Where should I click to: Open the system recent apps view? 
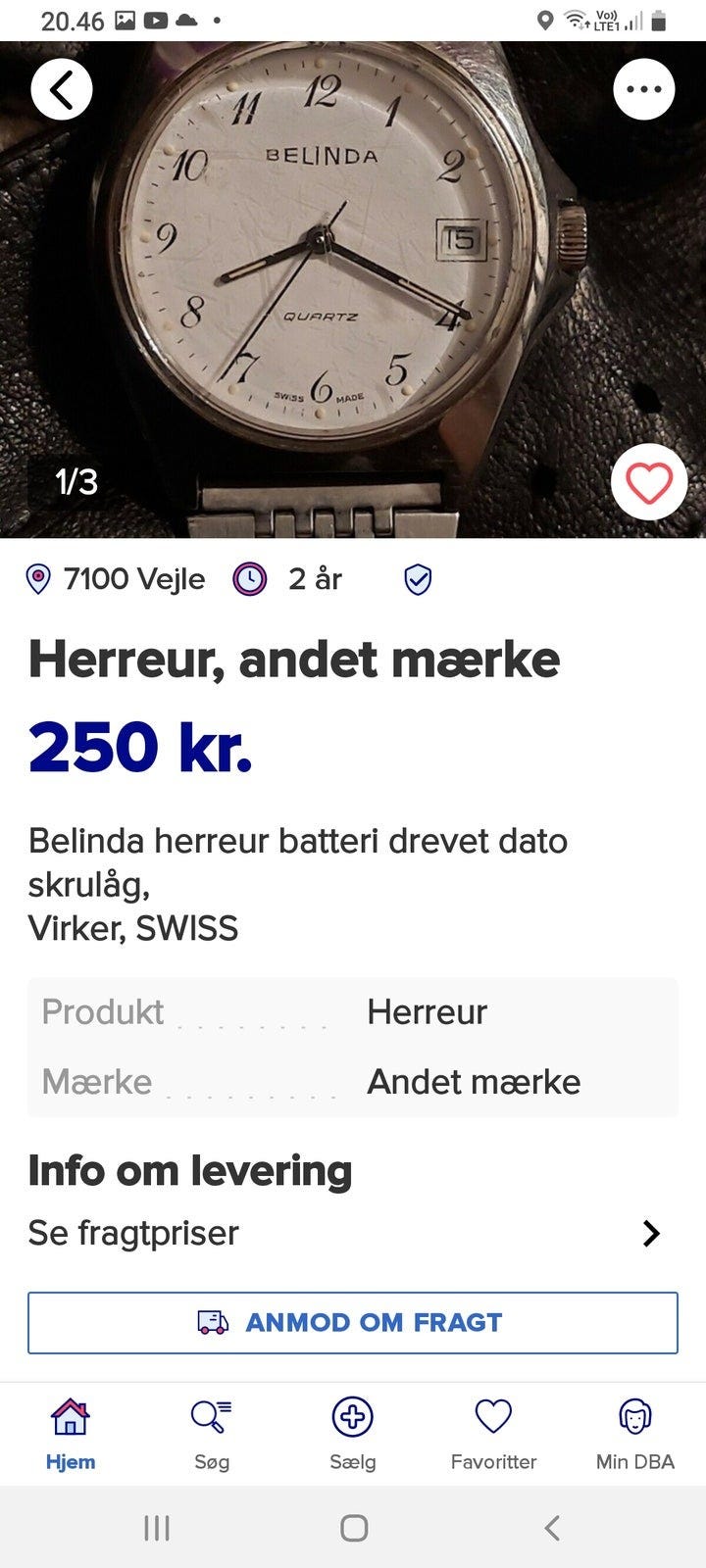(x=157, y=1527)
